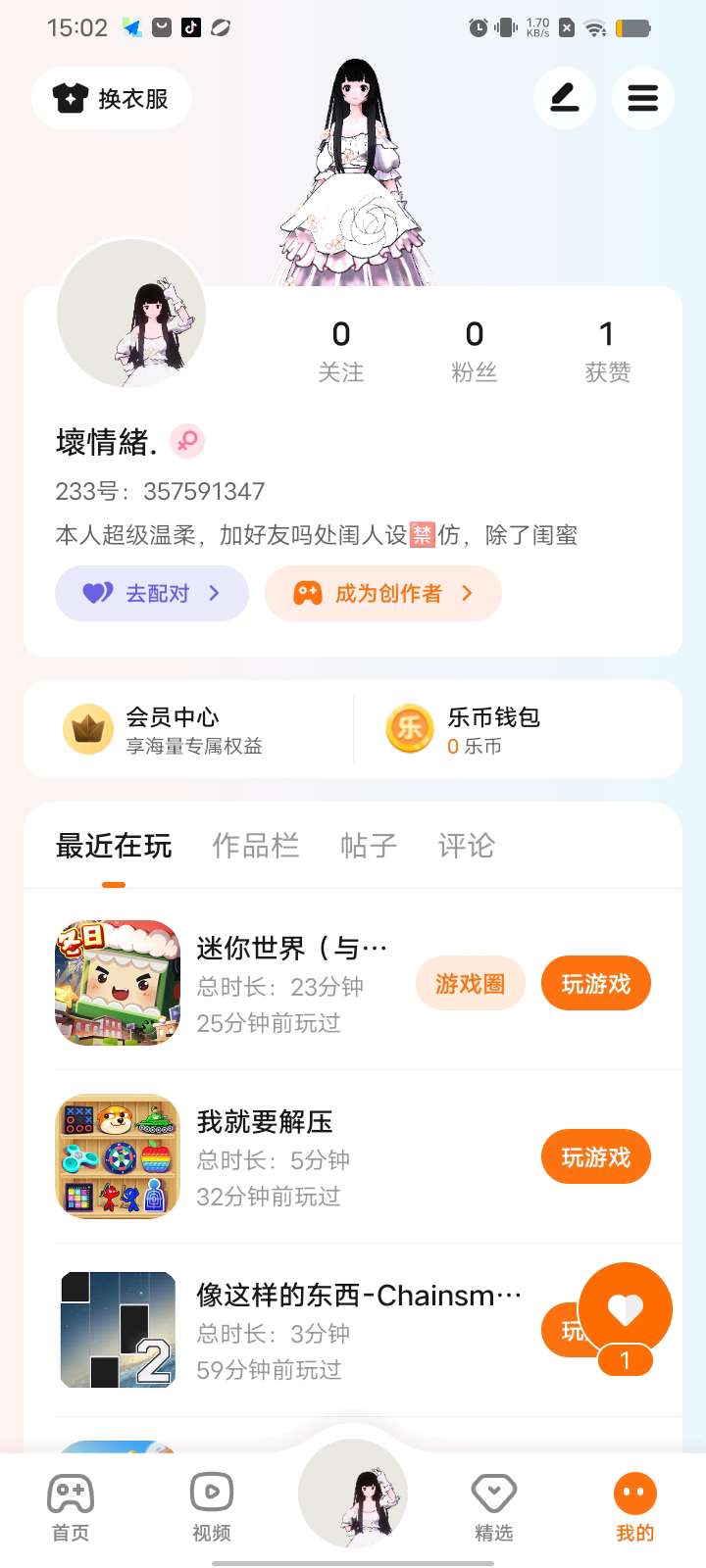
Task: View the 关注 following list
Action: [x=341, y=351]
